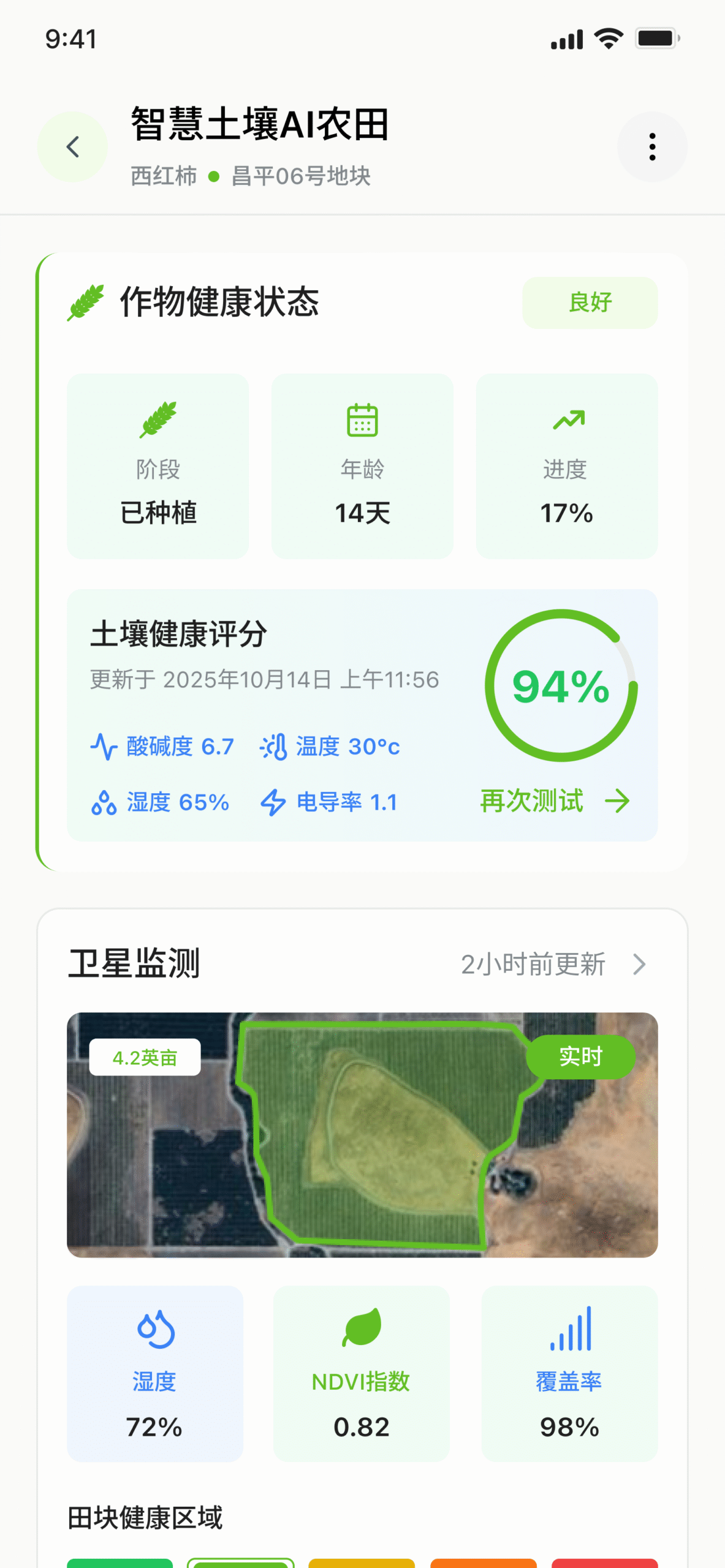Screen dimensions: 725x1568
Task: Select the 覆盖率 98% card
Action: (x=569, y=1373)
